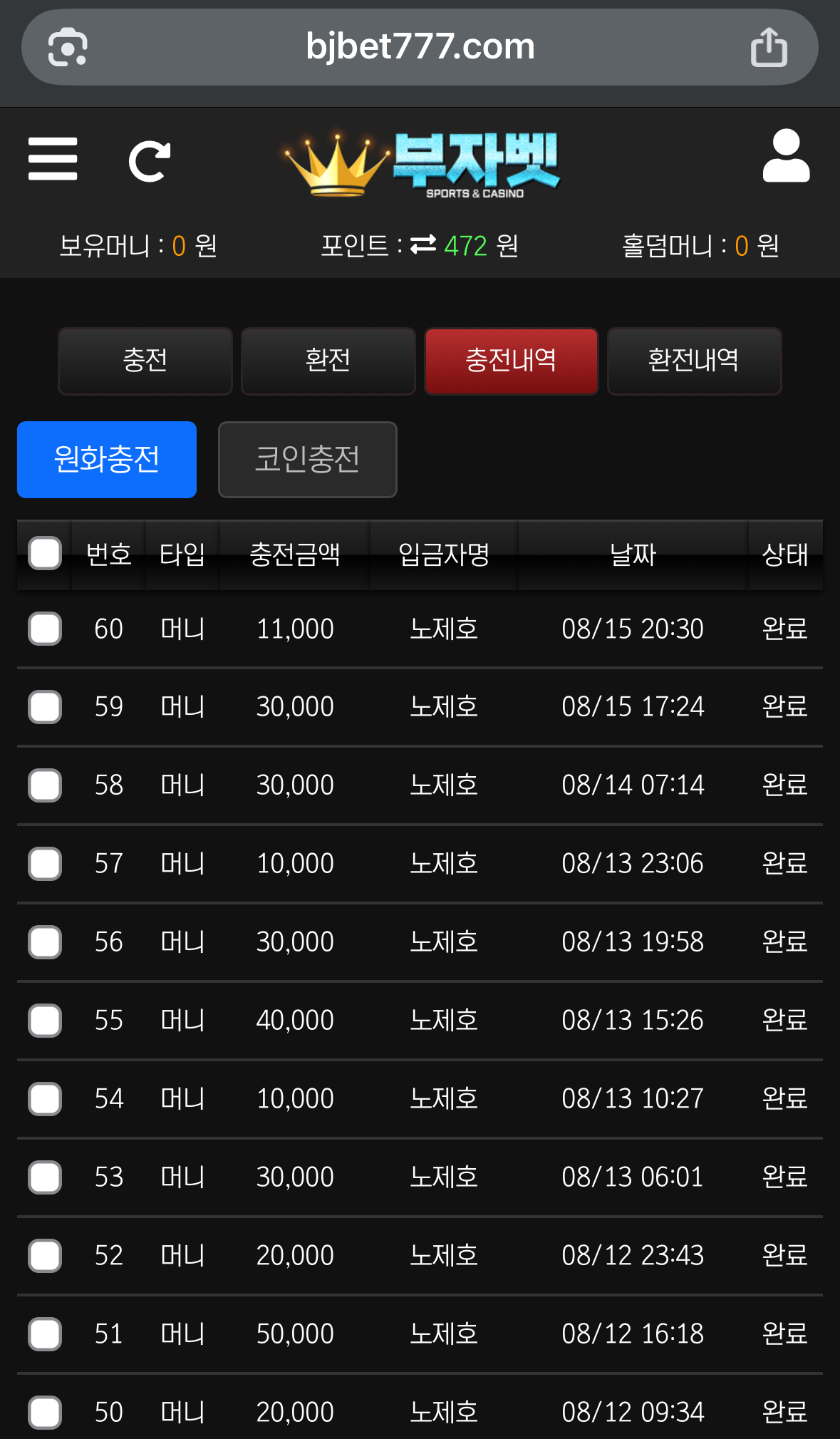
Task: Switch to 코인충전
Action: (308, 459)
